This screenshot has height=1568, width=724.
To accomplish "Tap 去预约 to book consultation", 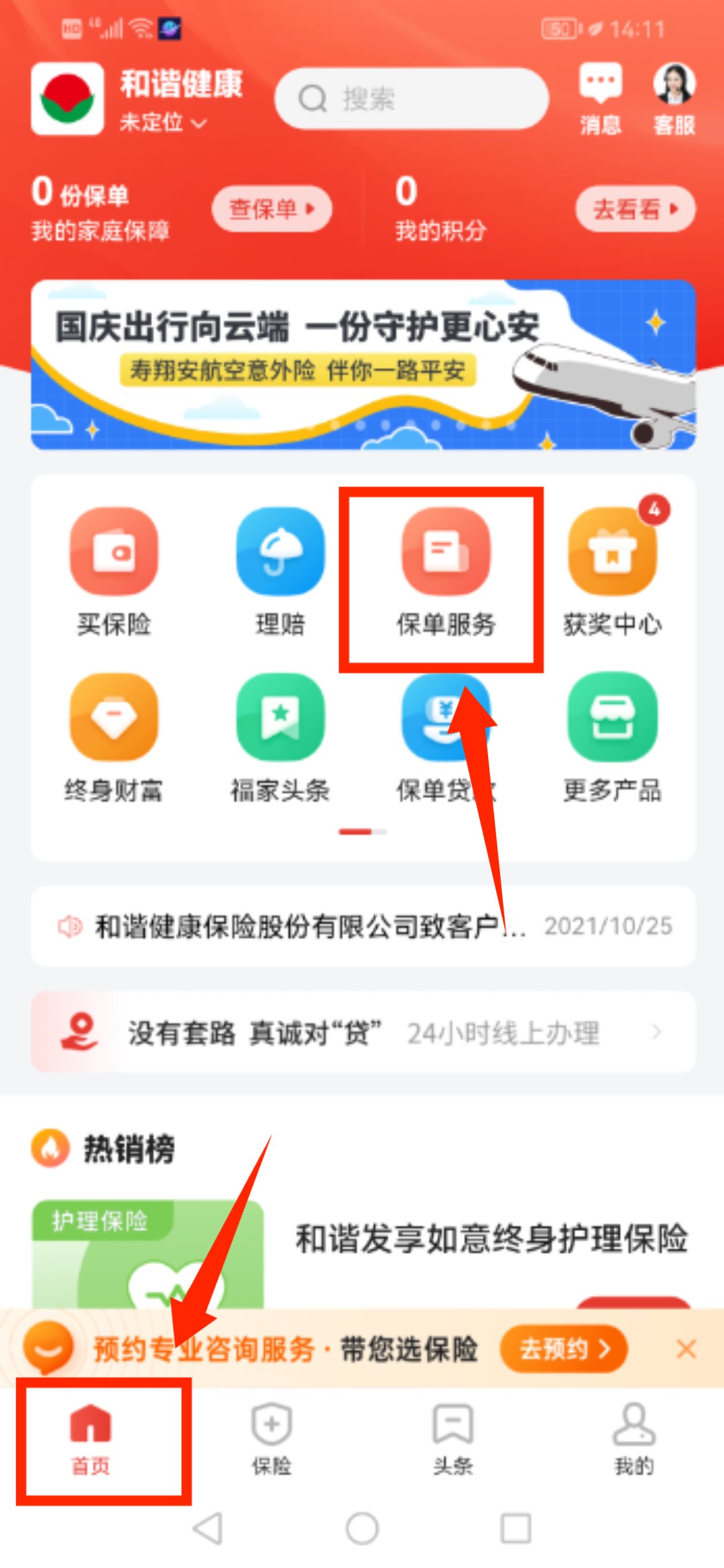I will pos(563,1348).
